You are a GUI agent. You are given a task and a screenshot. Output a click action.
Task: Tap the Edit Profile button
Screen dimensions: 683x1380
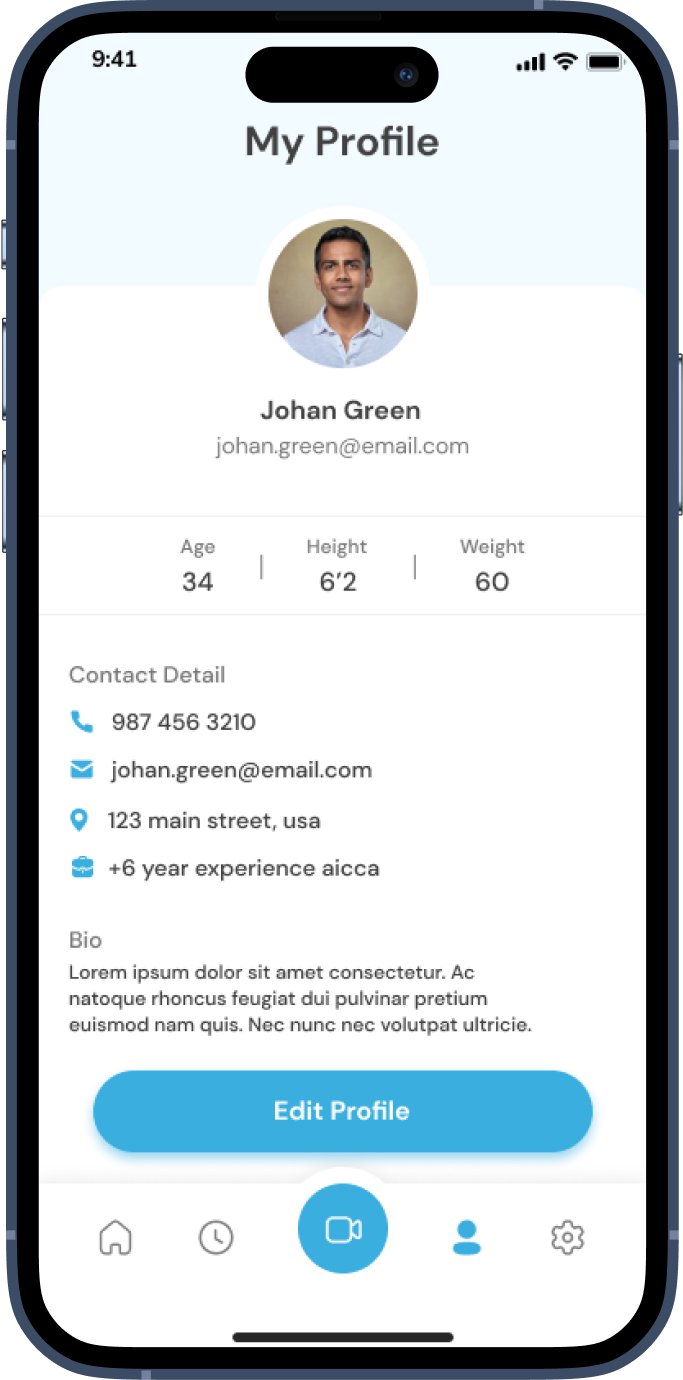(x=342, y=1111)
